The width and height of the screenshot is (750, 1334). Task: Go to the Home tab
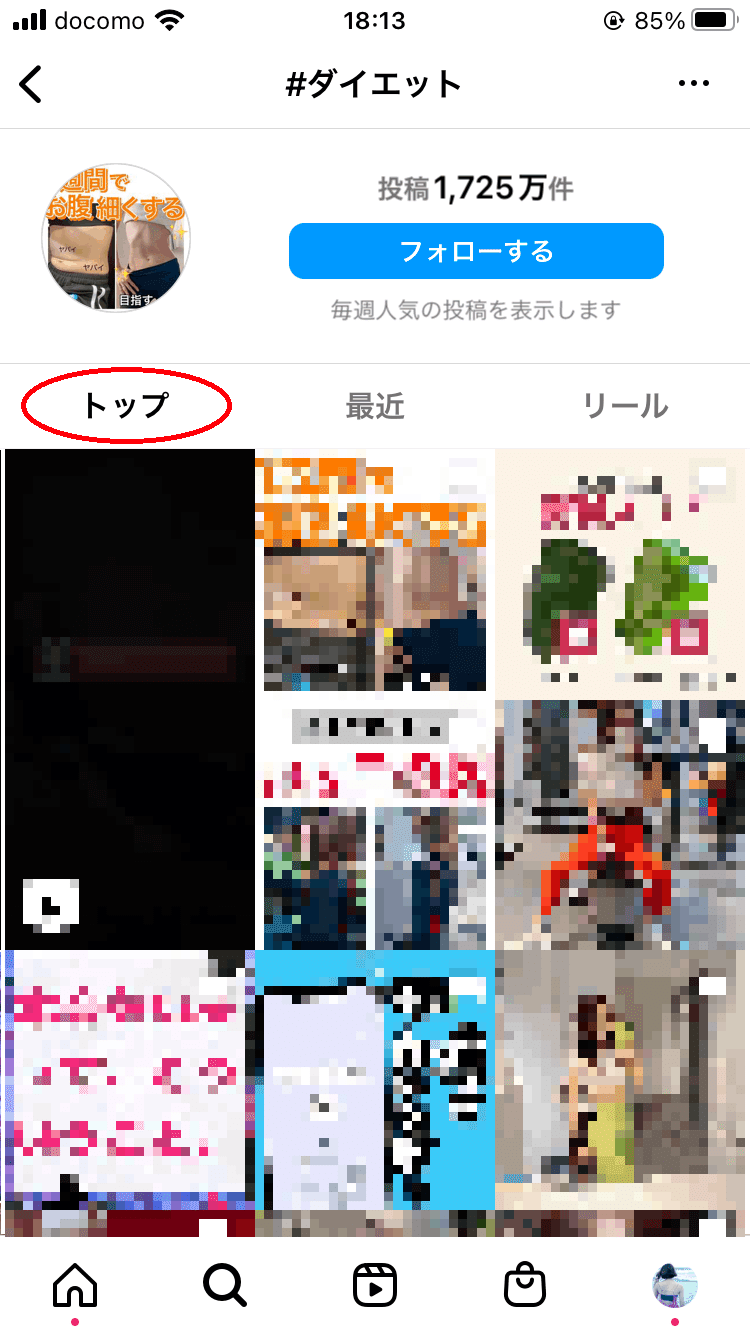[75, 1283]
